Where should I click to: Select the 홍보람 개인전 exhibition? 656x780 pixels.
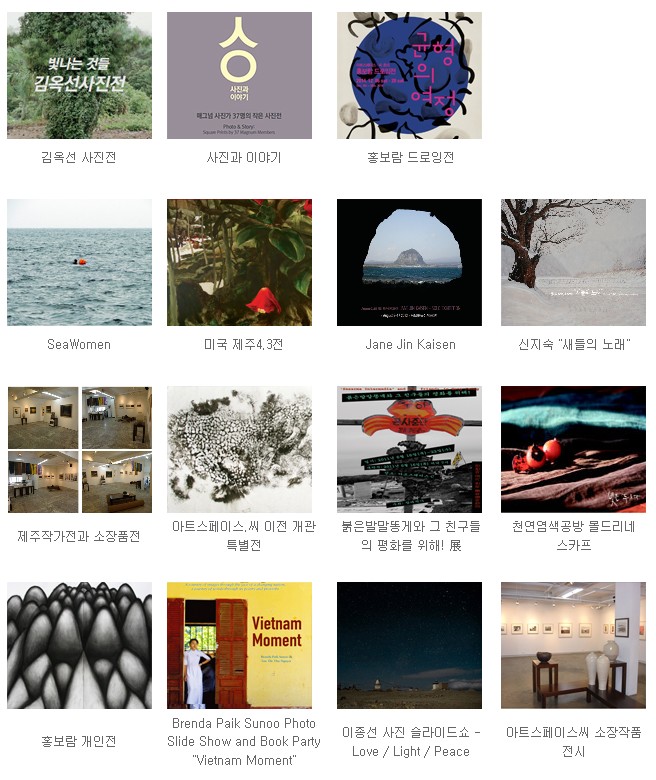pyautogui.click(x=79, y=645)
